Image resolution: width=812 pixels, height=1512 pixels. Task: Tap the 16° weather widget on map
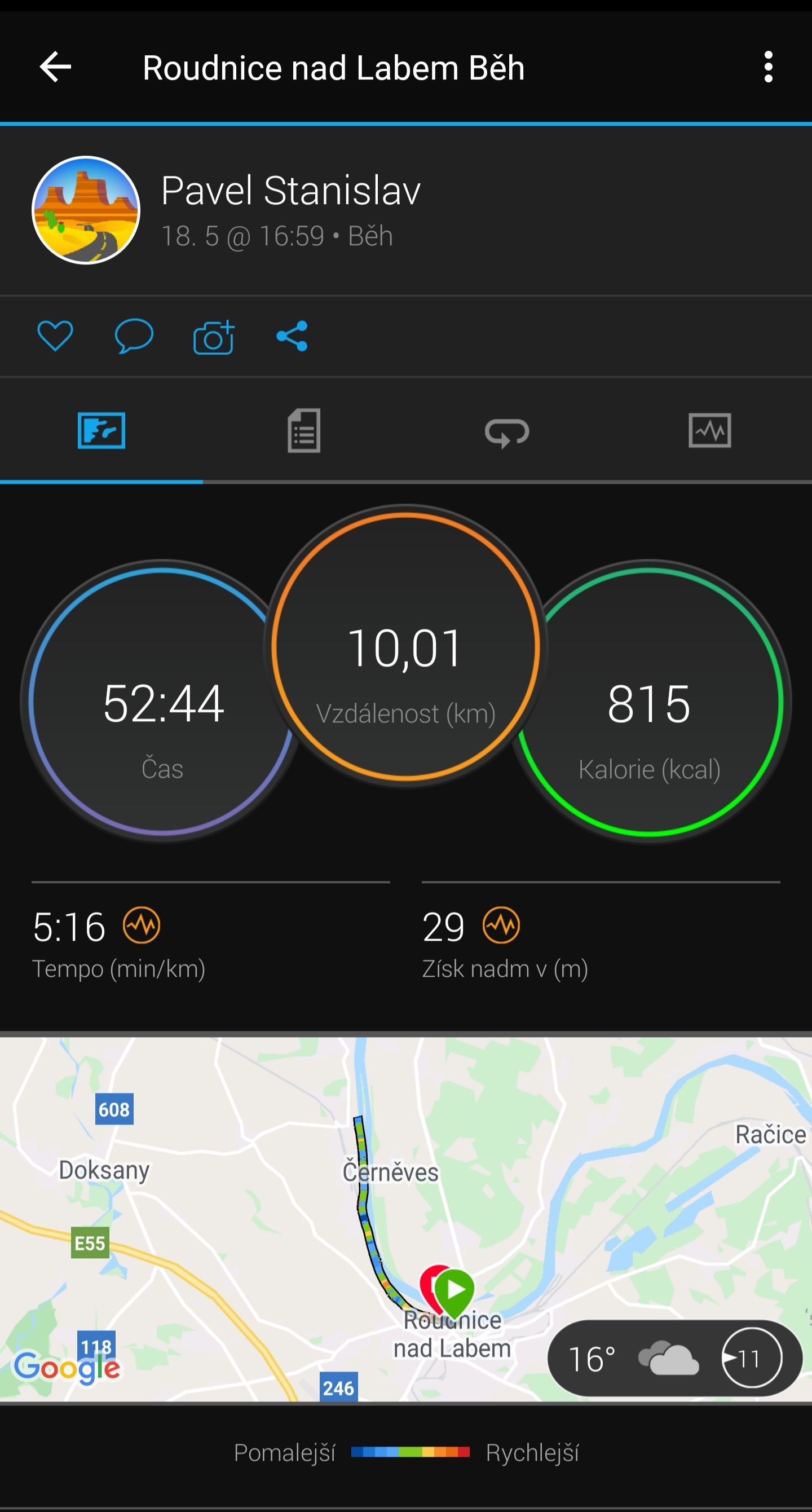[675, 1357]
